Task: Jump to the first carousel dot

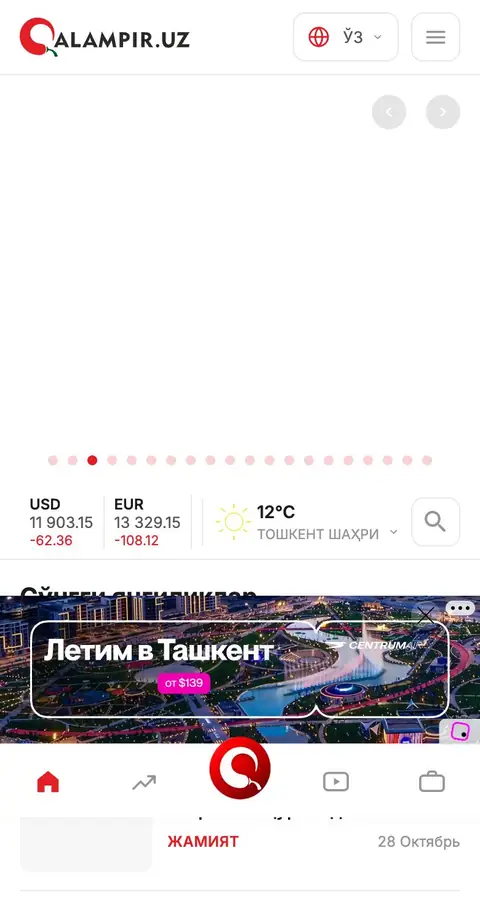Action: [x=53, y=460]
